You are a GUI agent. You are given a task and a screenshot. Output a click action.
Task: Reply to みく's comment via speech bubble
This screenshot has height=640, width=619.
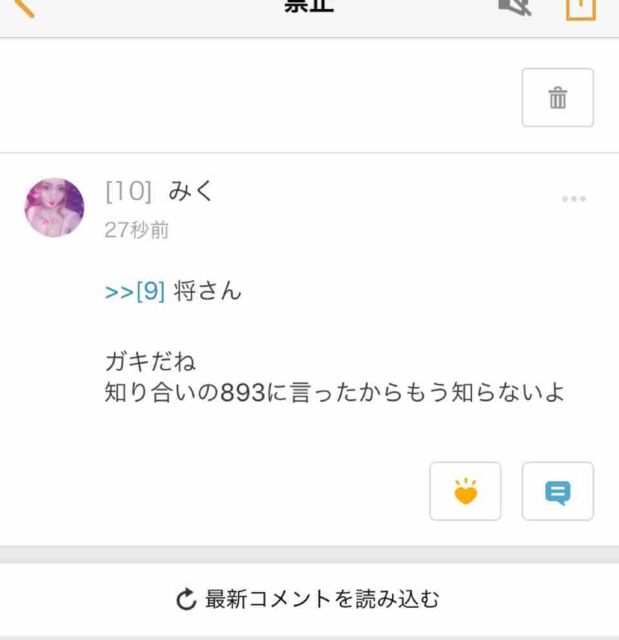click(x=557, y=491)
